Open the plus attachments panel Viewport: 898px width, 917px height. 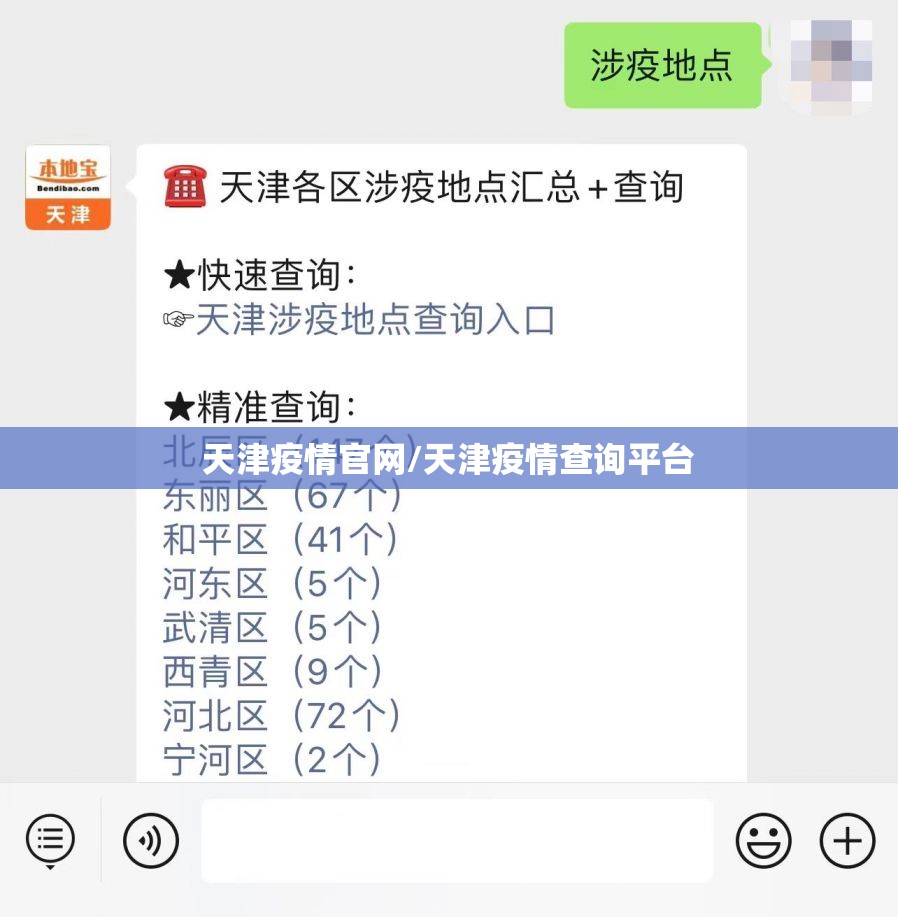847,841
